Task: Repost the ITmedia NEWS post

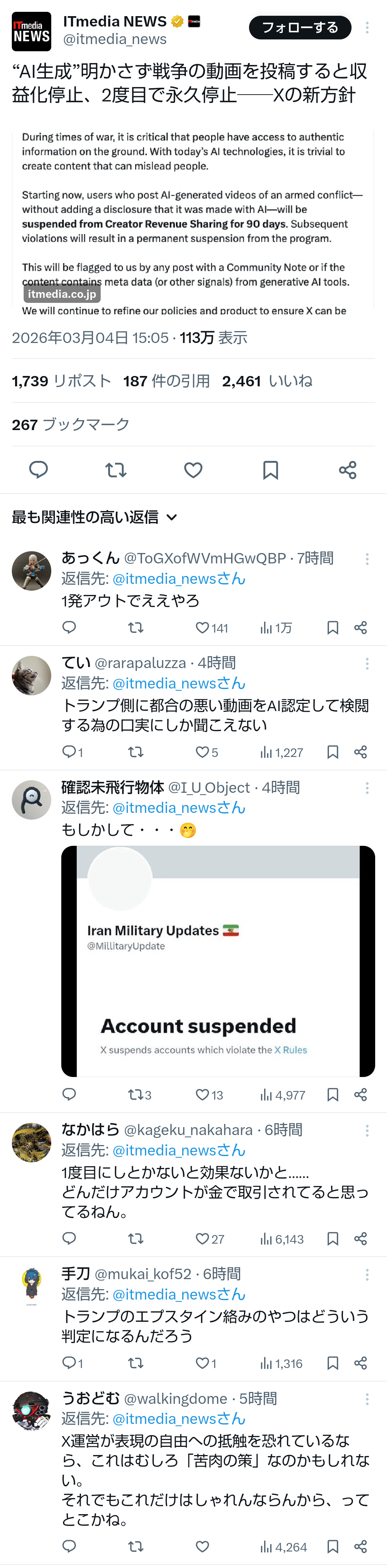Action: pos(116,469)
